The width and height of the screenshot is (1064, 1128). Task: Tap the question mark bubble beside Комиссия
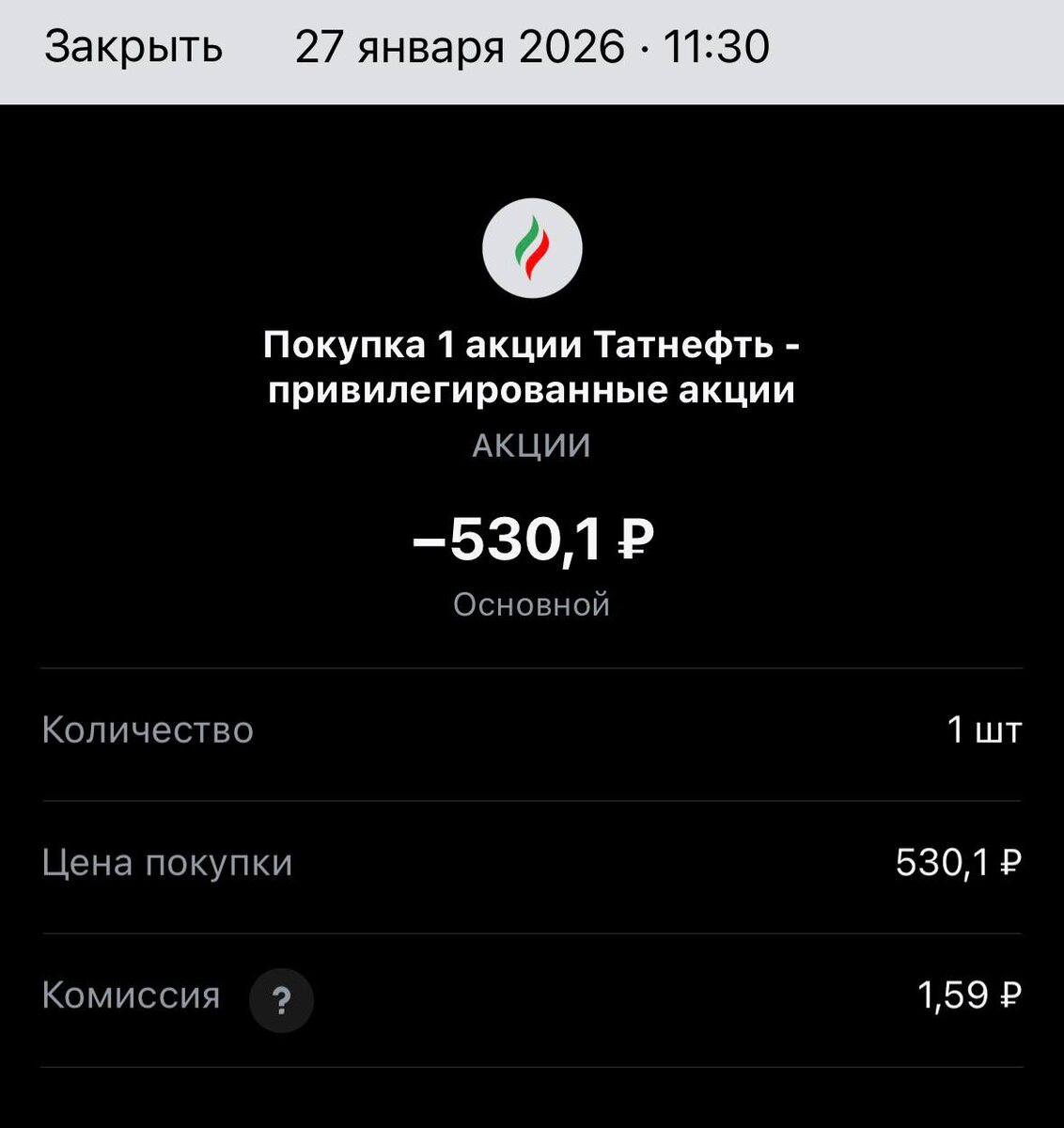(284, 999)
